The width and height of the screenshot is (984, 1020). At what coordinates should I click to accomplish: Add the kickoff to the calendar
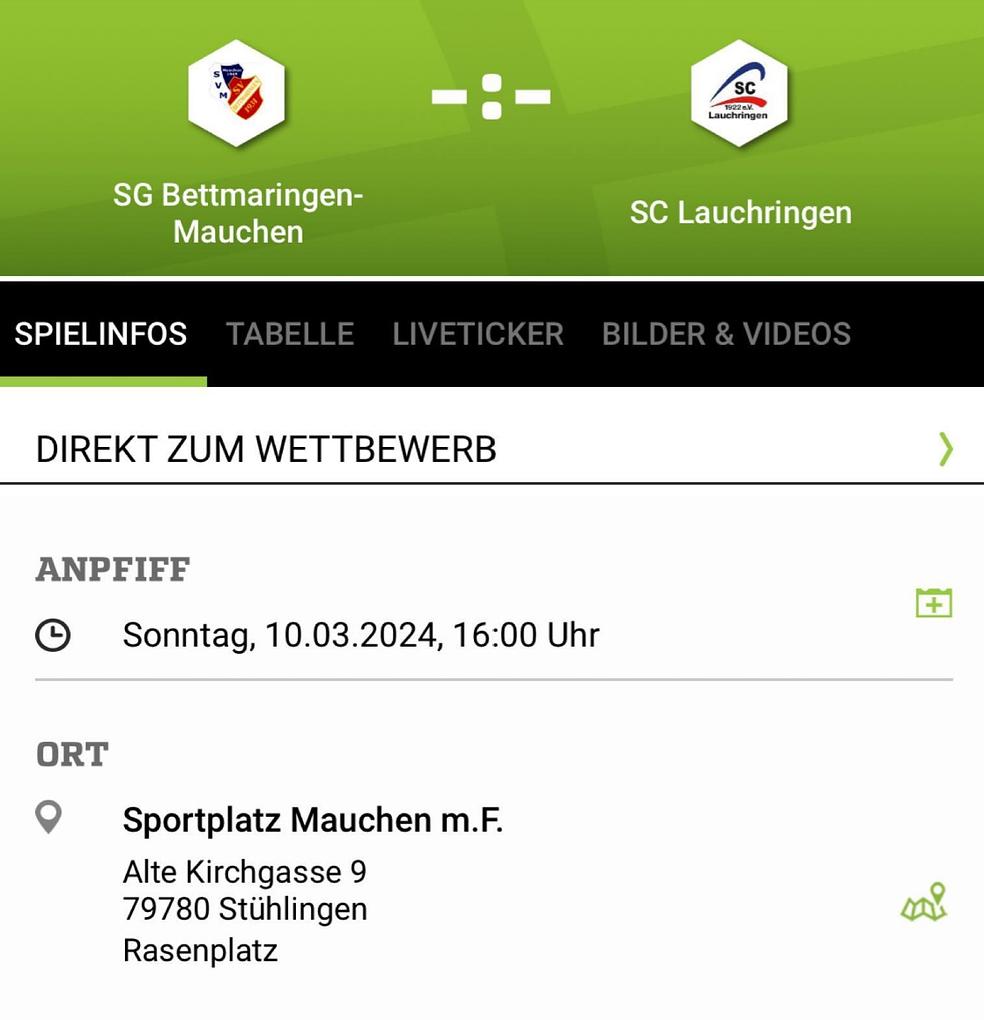pyautogui.click(x=933, y=603)
